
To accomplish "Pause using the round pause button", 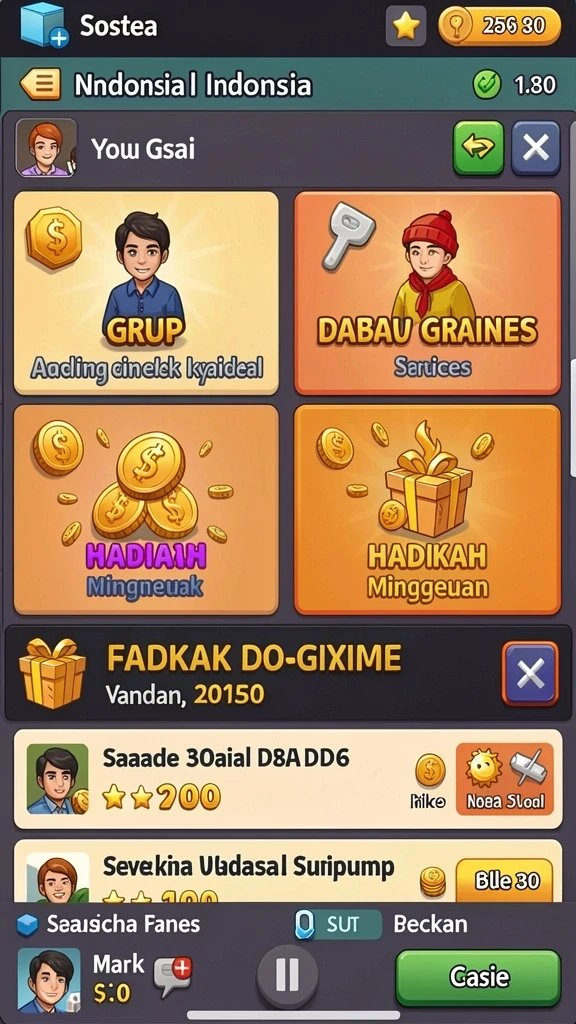I will (x=287, y=976).
